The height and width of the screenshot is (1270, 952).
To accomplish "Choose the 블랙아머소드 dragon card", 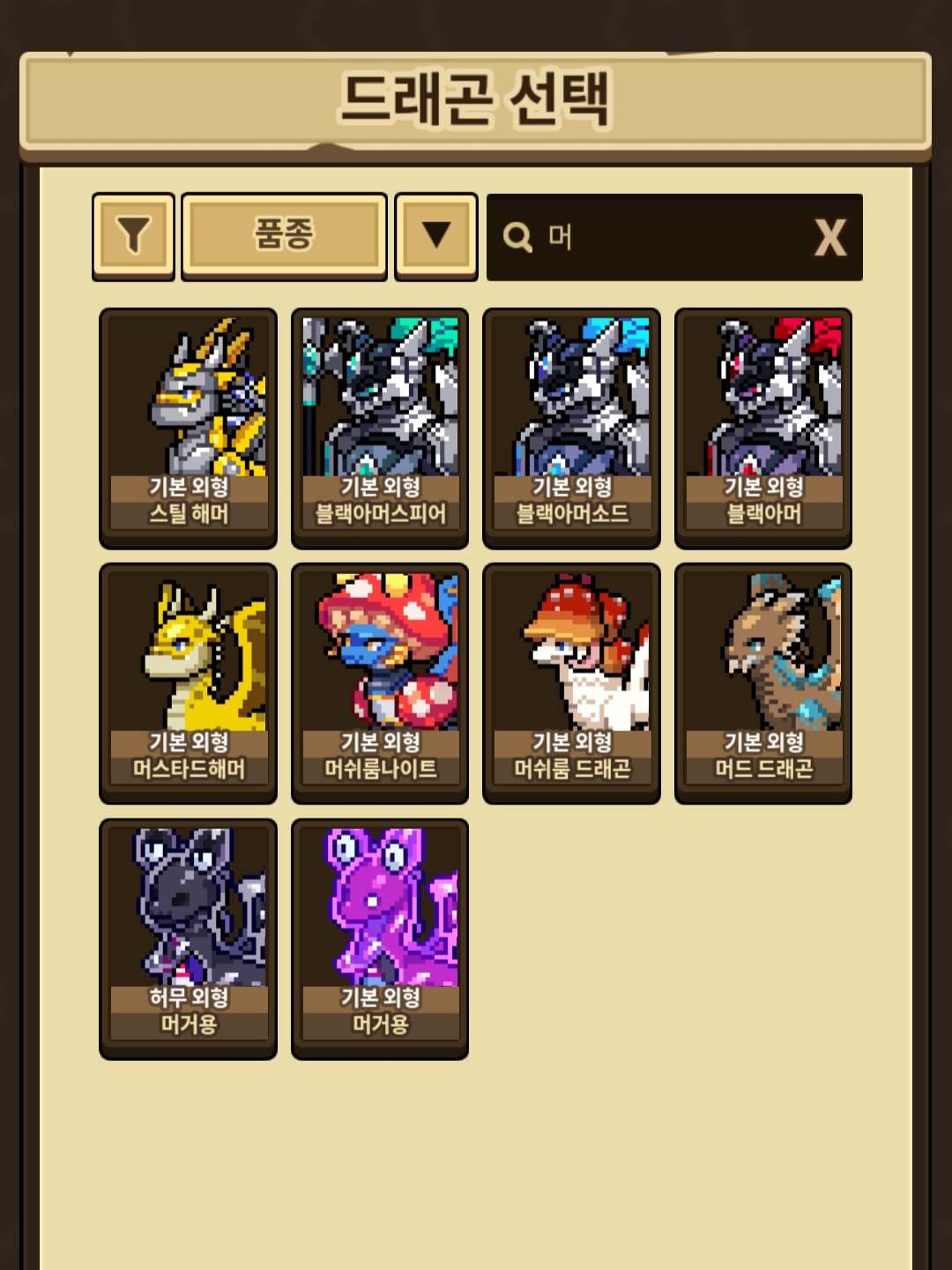I will pyautogui.click(x=571, y=428).
